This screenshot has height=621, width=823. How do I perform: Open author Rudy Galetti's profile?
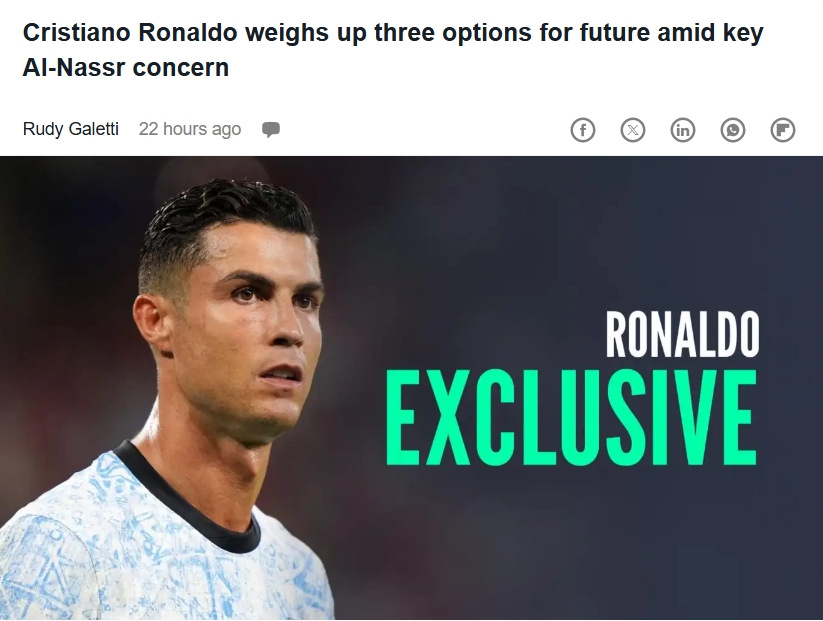click(x=70, y=129)
